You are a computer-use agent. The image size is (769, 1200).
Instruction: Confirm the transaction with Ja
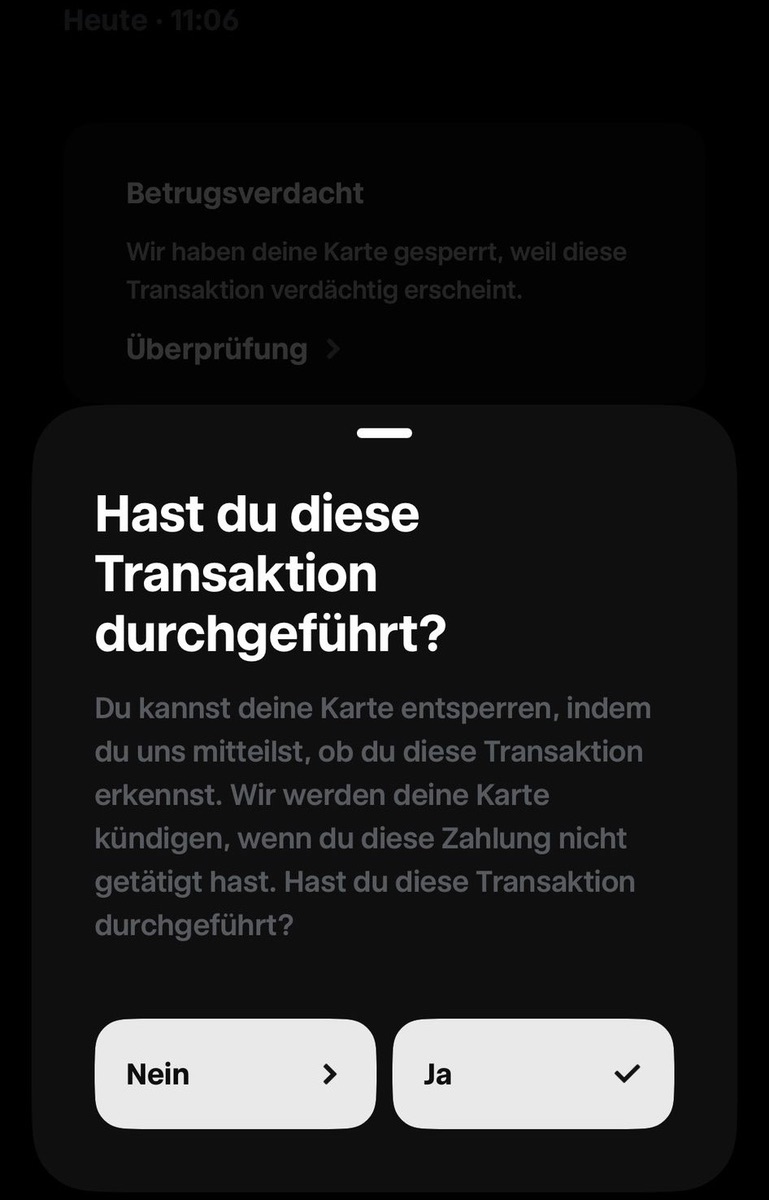[x=533, y=1074]
